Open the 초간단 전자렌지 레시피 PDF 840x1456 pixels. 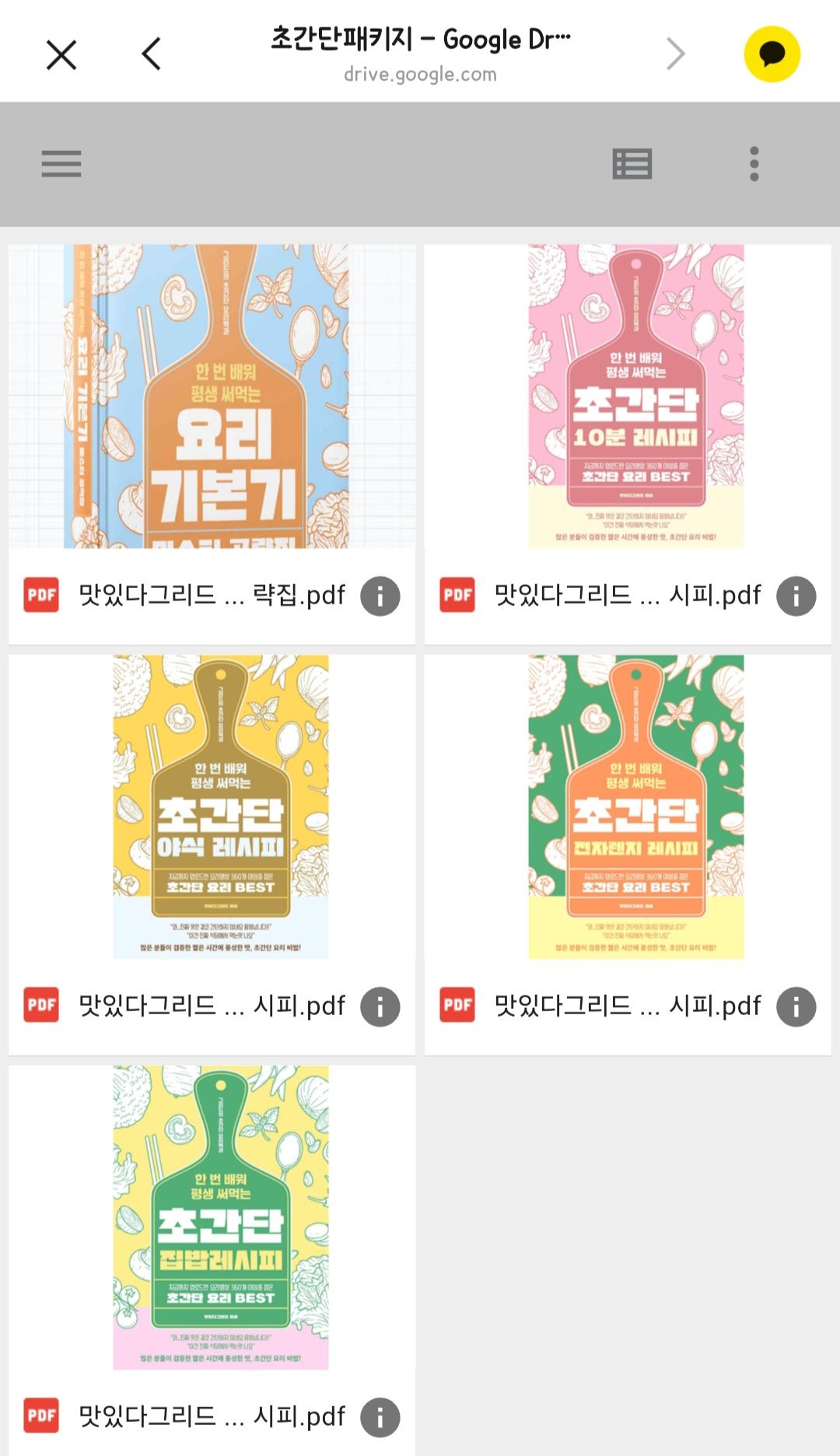[628, 807]
